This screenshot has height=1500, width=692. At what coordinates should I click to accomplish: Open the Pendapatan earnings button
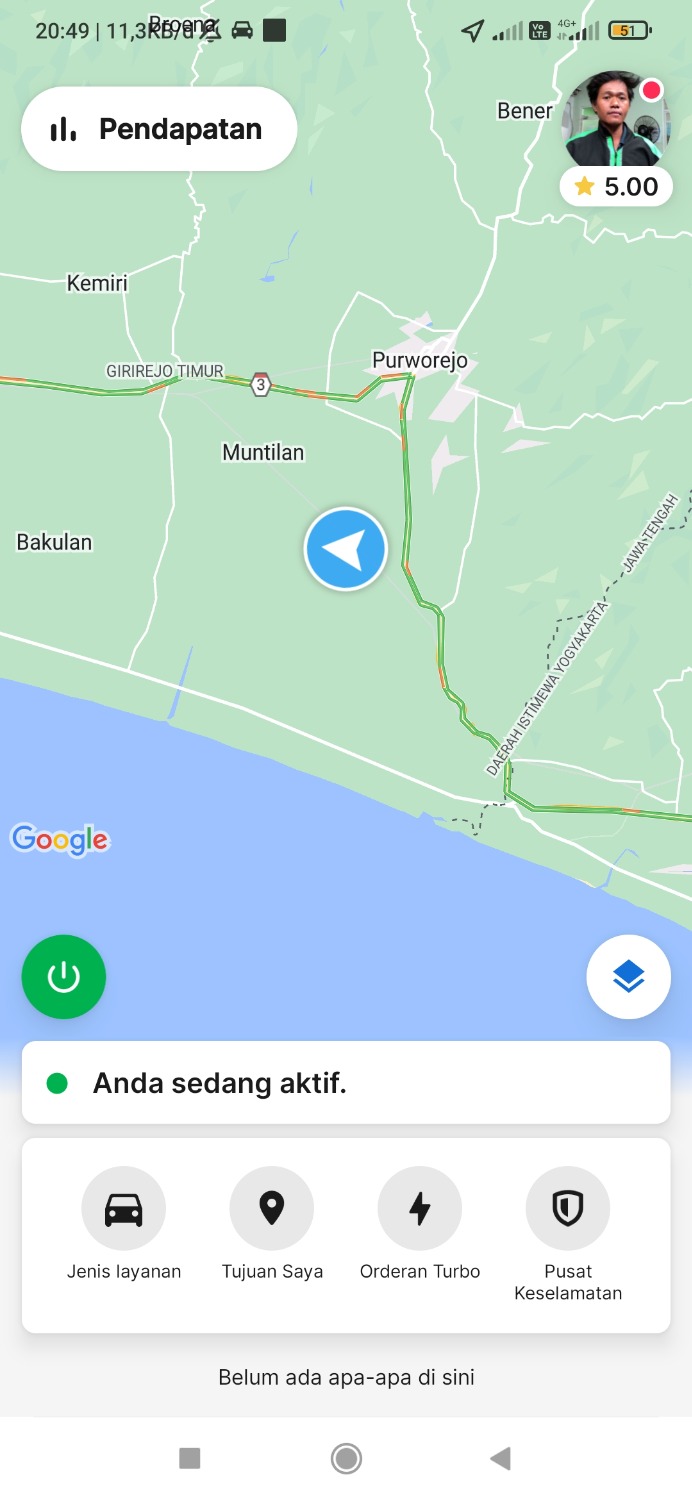point(159,129)
